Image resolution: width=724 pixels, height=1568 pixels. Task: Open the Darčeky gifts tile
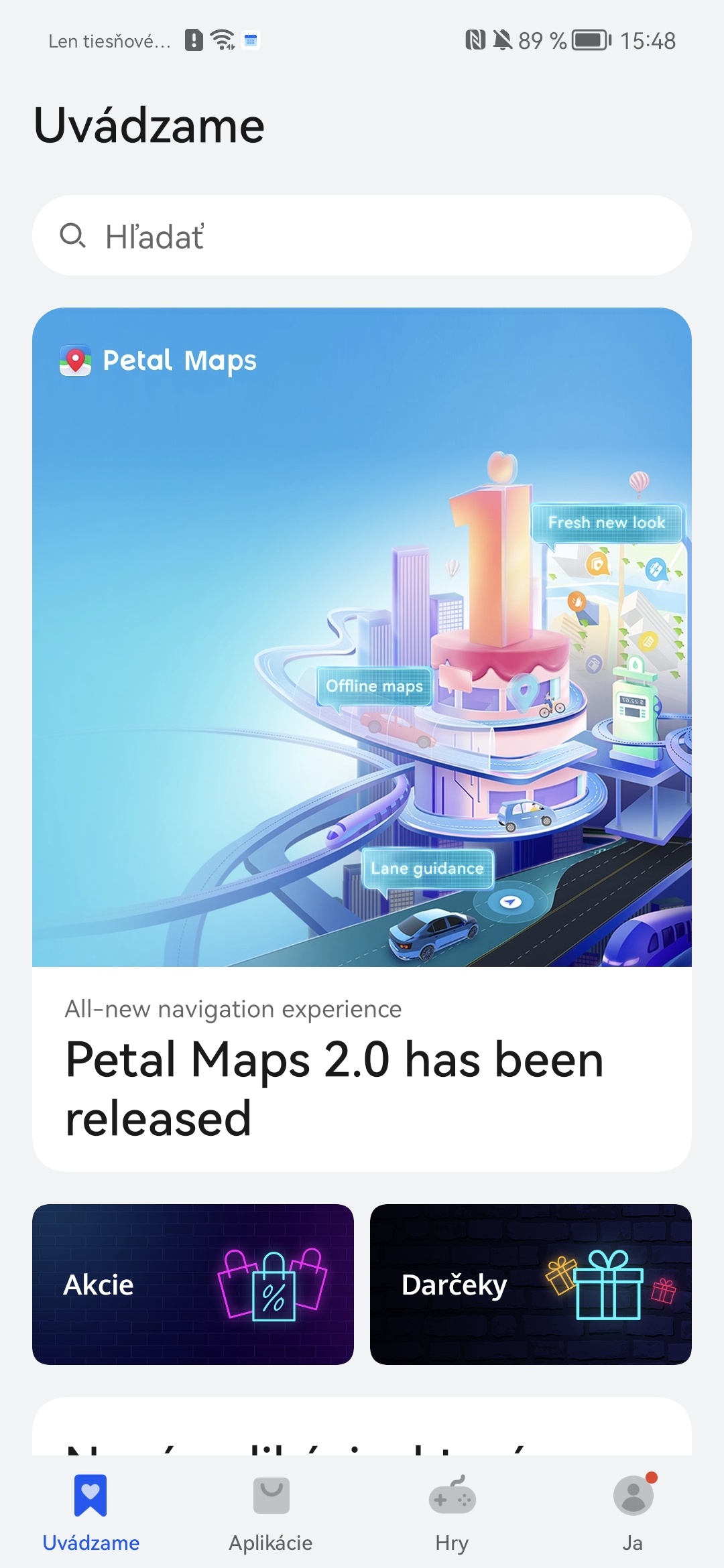[x=531, y=1284]
